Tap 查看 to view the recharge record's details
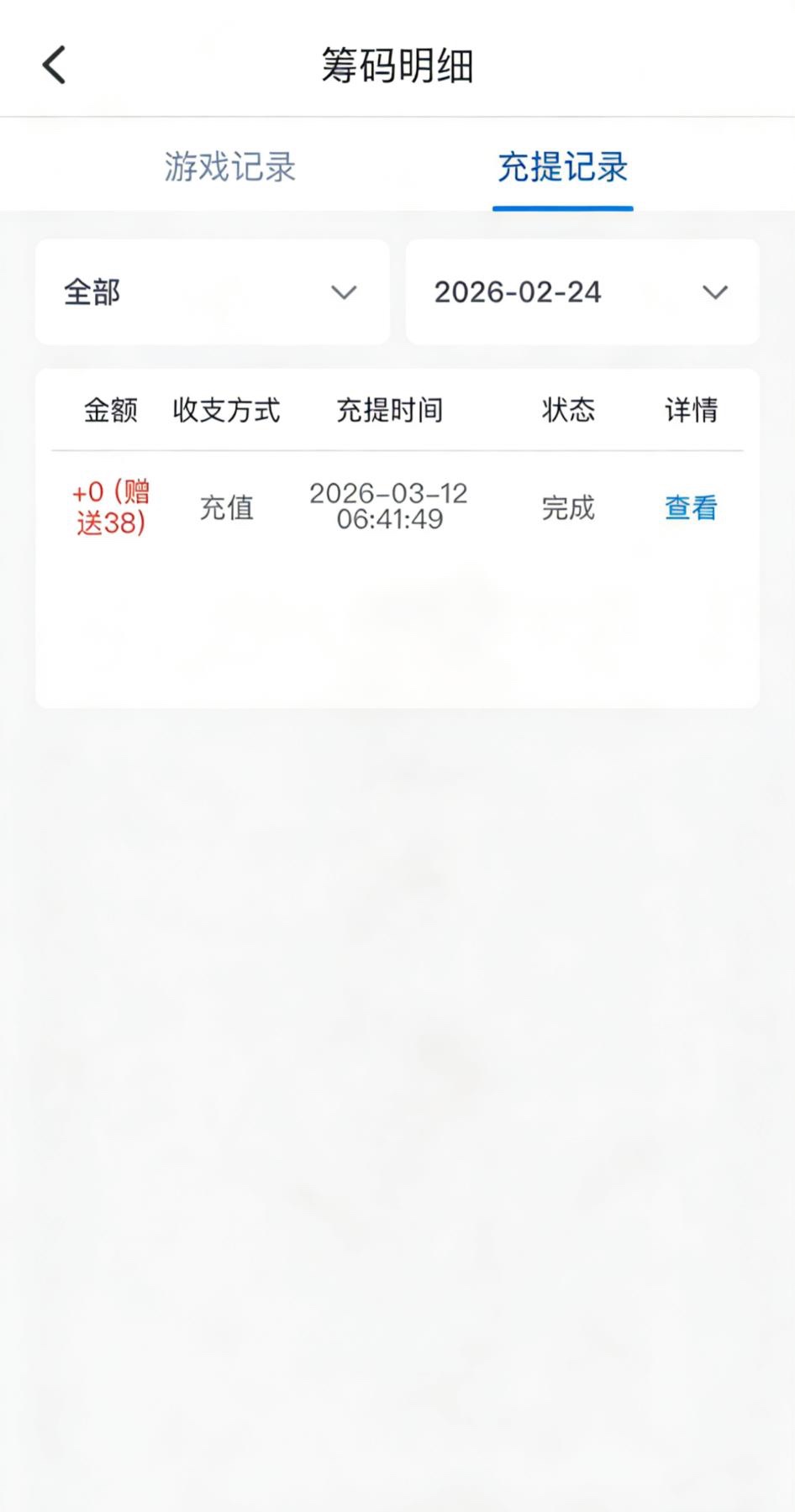 690,507
